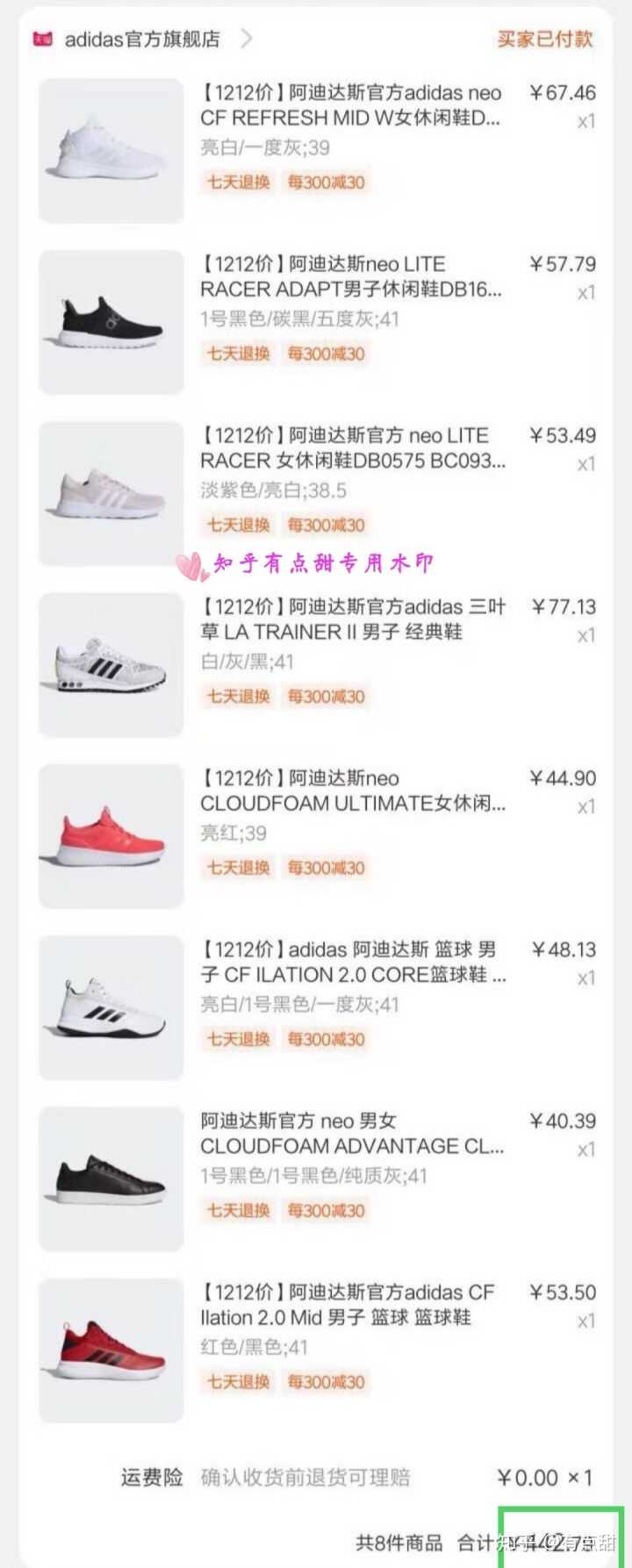The width and height of the screenshot is (632, 1568).
Task: Open the neo LITE RACER 女休闲鞋DB0575 item
Action: click(351, 447)
